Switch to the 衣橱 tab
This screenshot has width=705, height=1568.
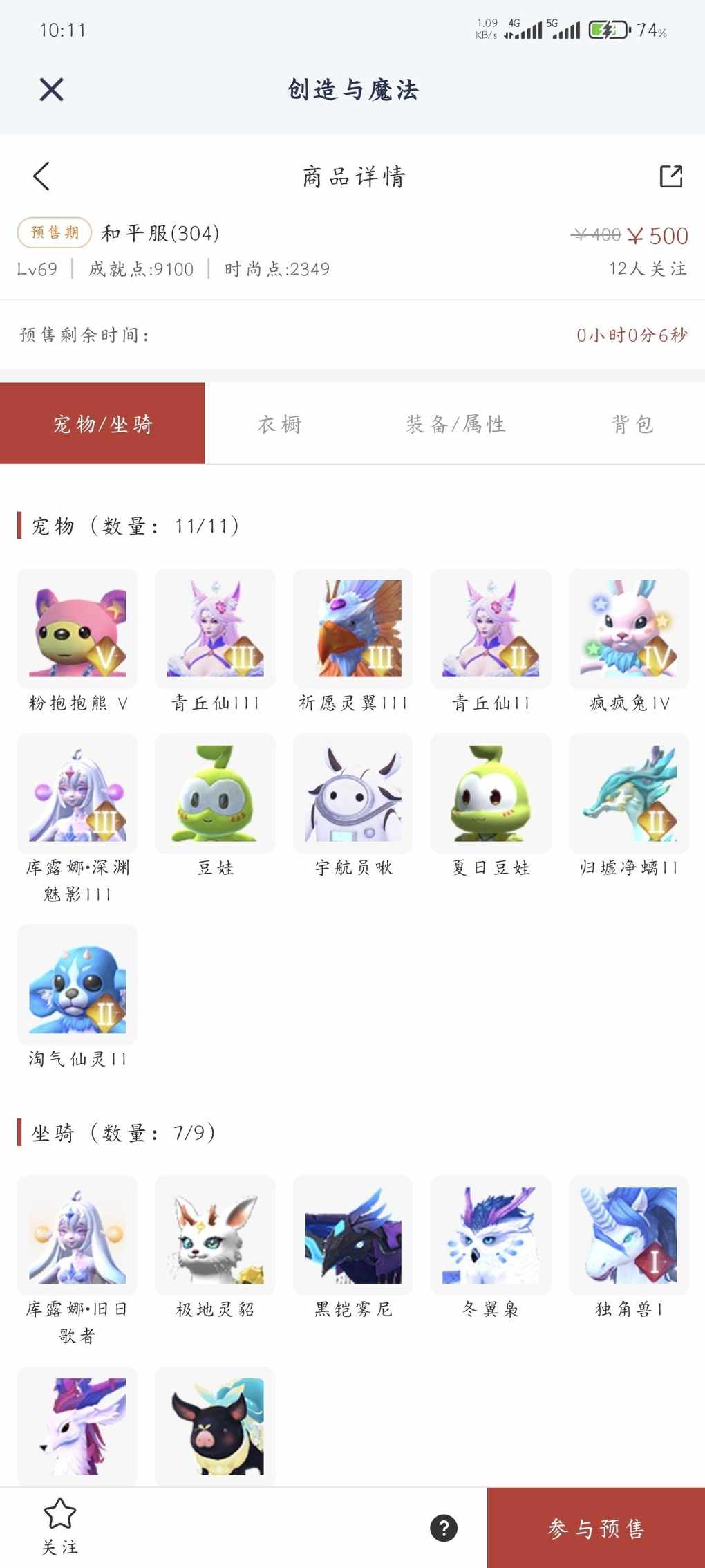pos(279,424)
